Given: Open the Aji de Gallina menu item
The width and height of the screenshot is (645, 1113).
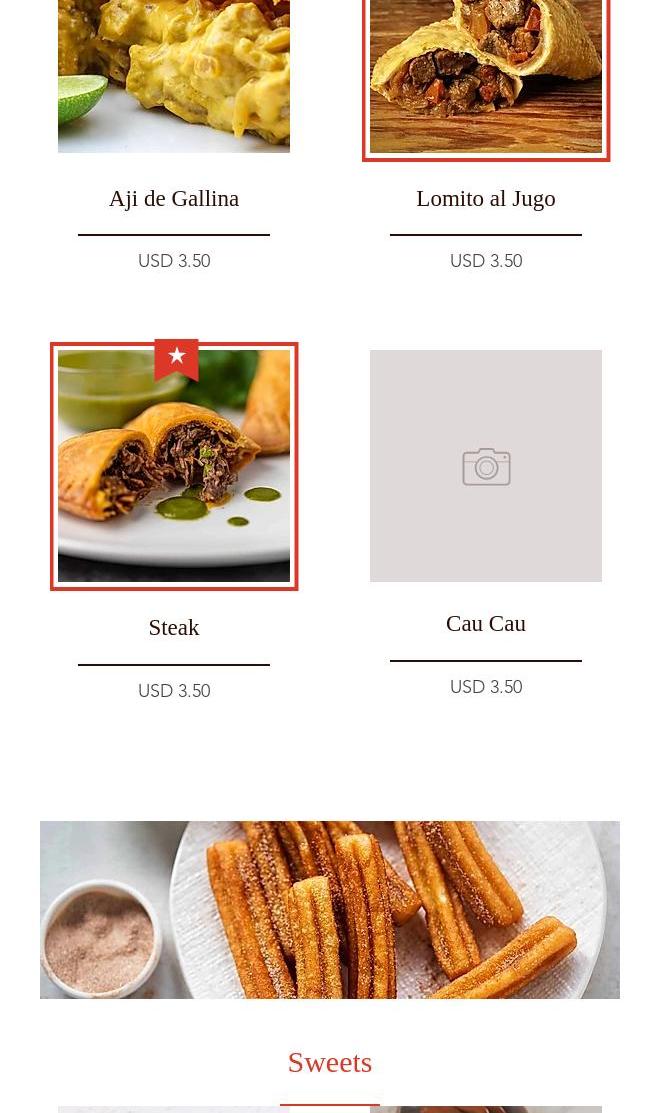Looking at the screenshot, I should 174,198.
